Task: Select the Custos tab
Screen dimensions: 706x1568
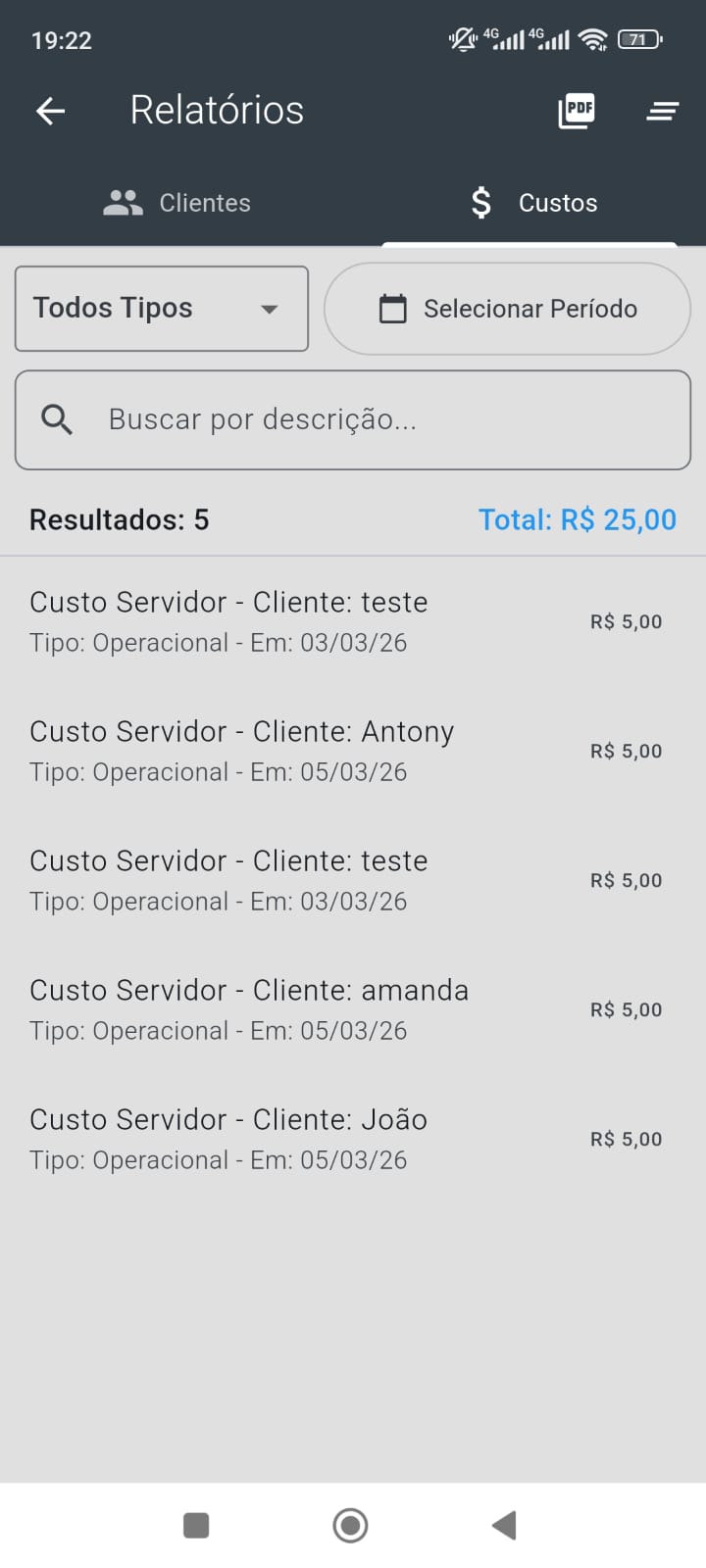Action: (533, 203)
